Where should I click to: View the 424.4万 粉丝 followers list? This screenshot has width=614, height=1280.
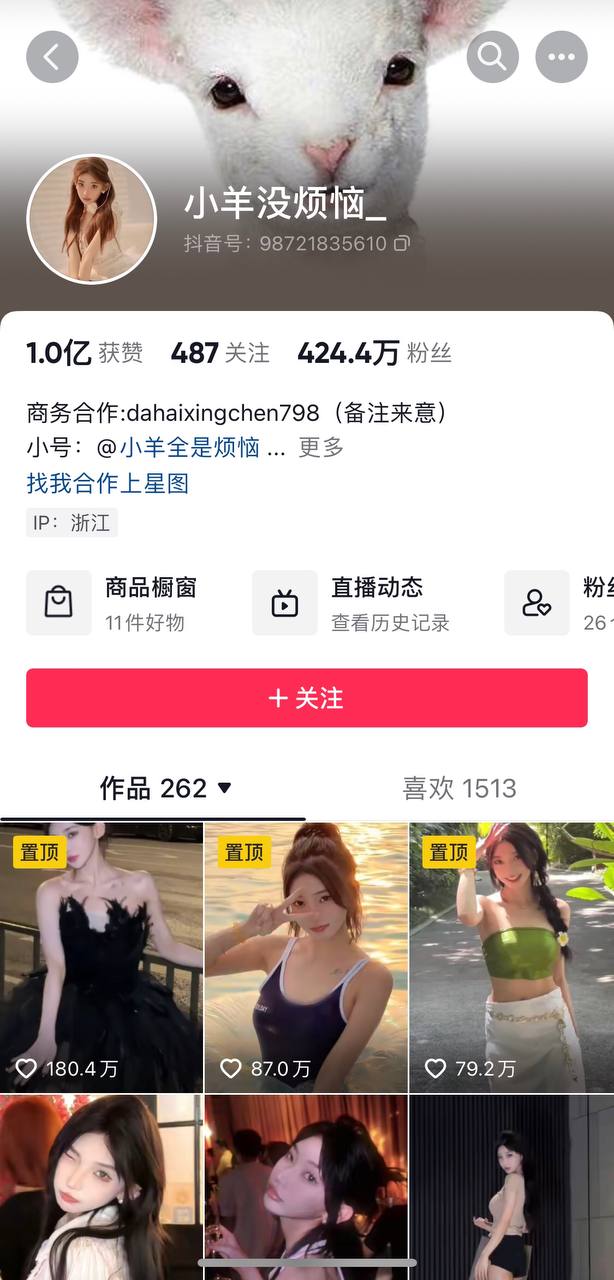click(x=374, y=353)
